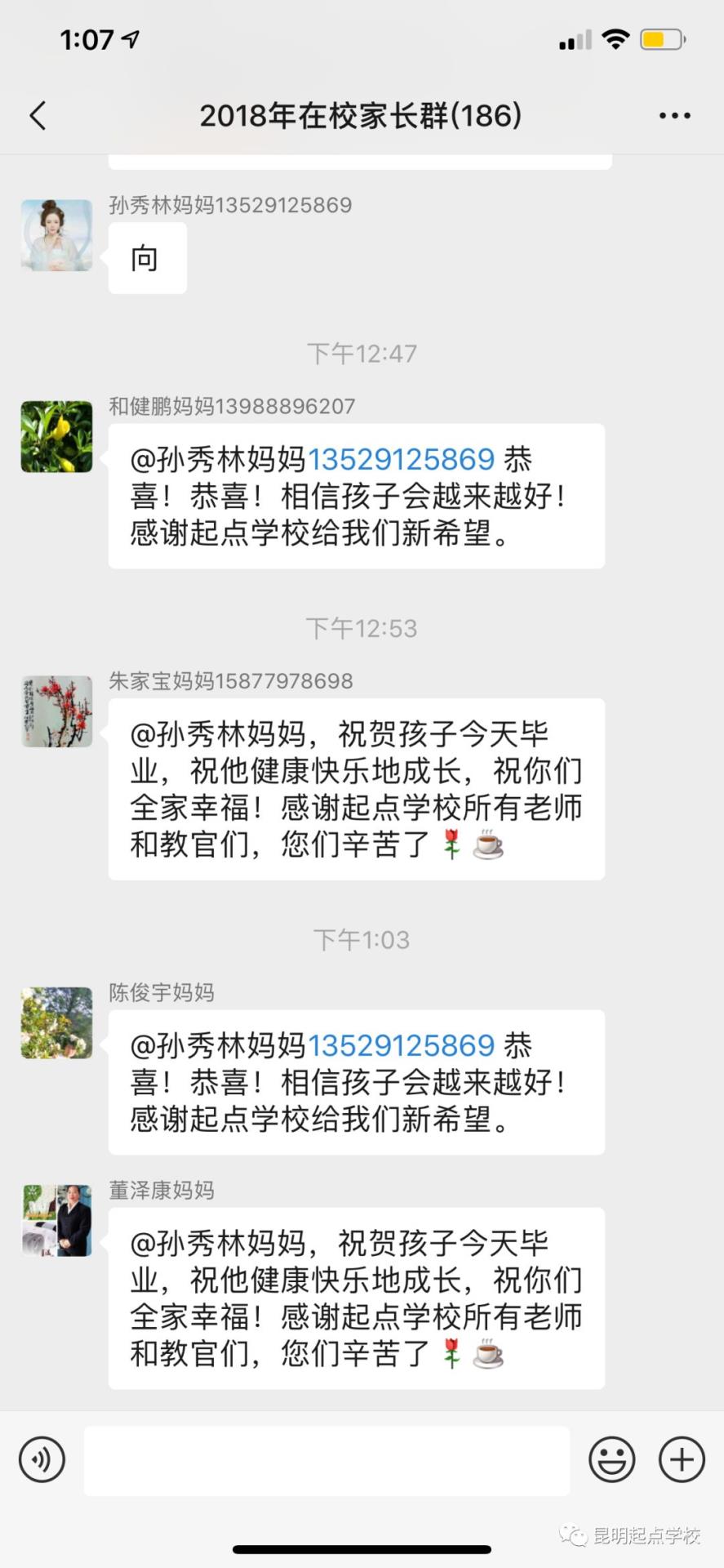Focus the message text field

point(326,1460)
